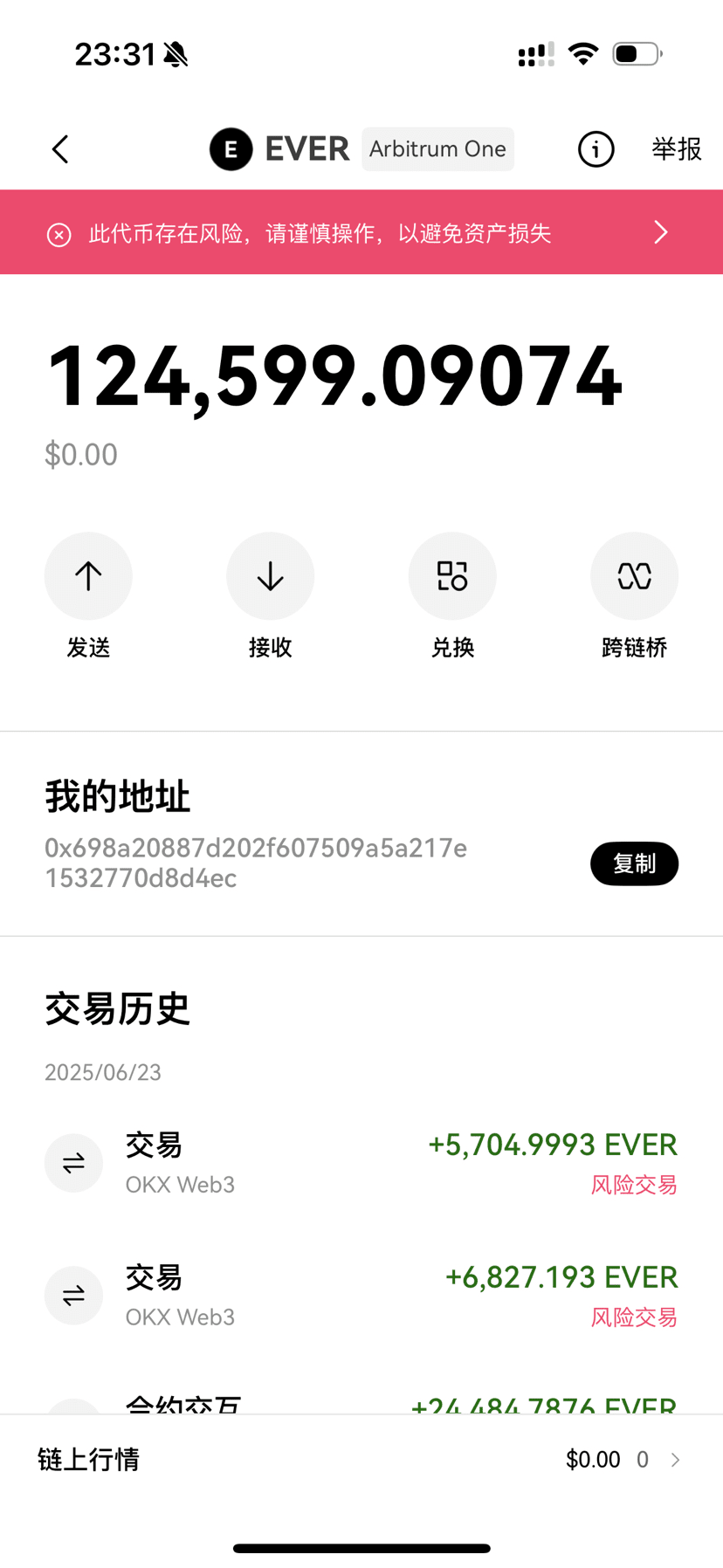The width and height of the screenshot is (723, 1568).
Task: Open 链上行情 on-chain market row
Action: point(361,1460)
